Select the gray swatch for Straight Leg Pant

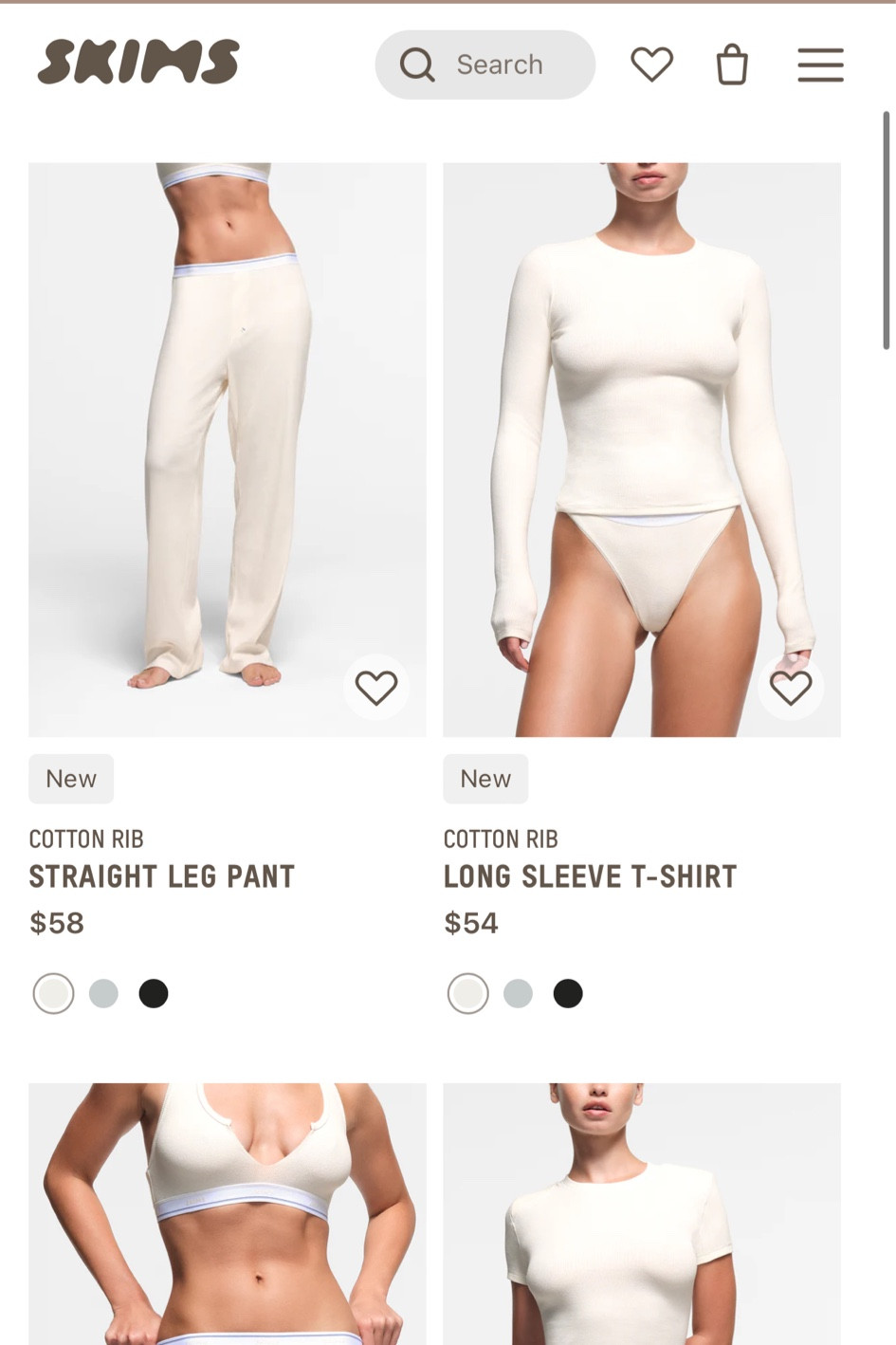tap(103, 993)
